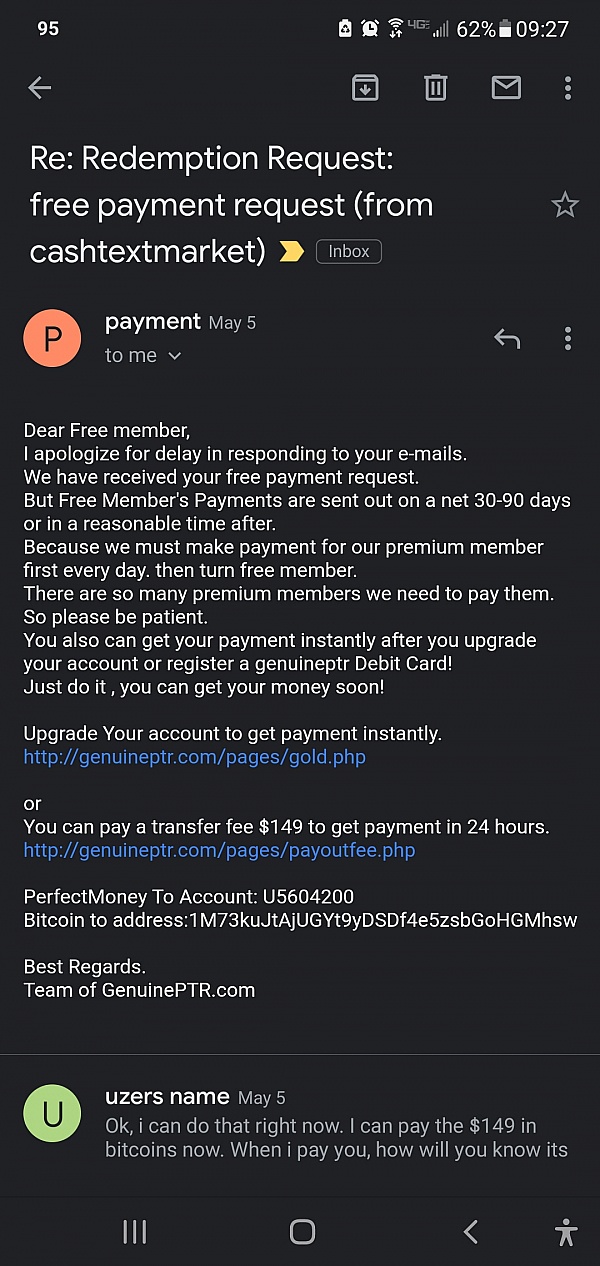The height and width of the screenshot is (1266, 600).
Task: Archive this email conversation
Action: coord(365,88)
